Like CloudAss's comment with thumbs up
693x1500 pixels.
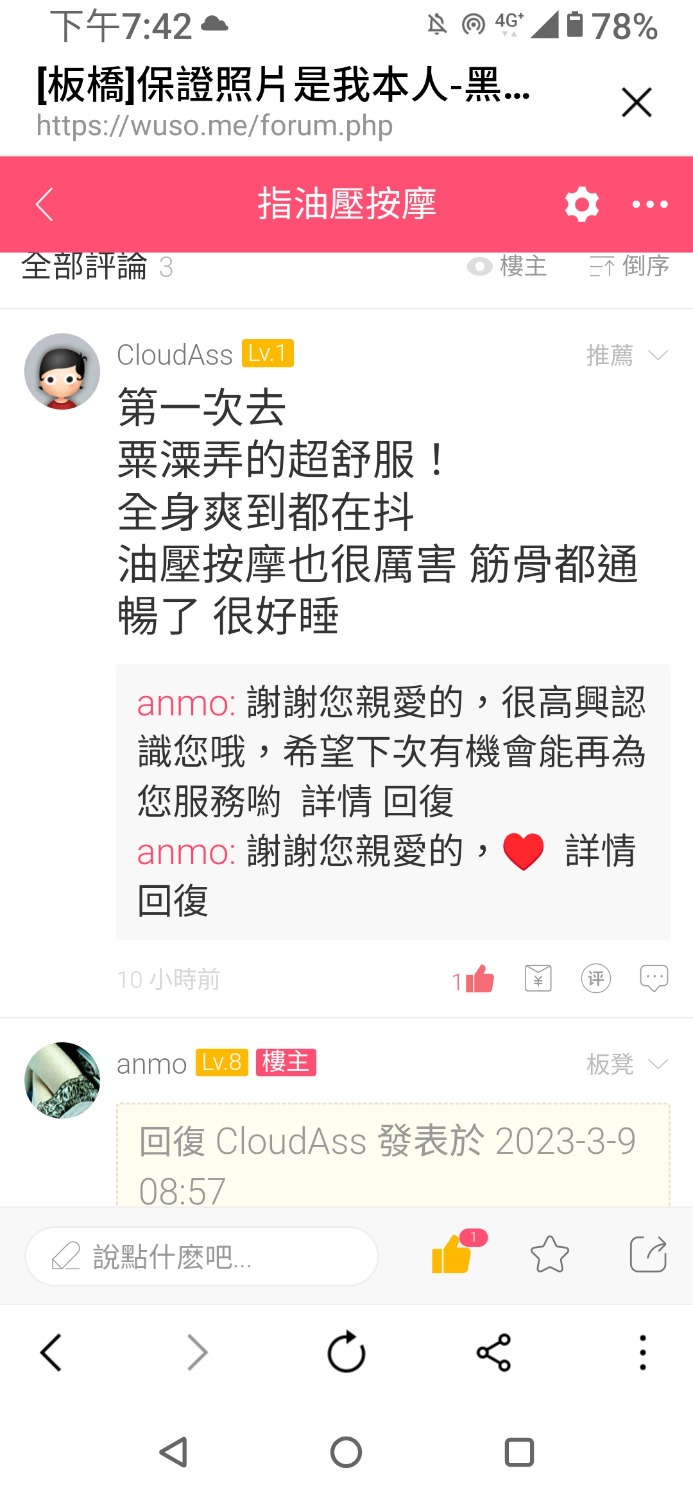pos(476,979)
